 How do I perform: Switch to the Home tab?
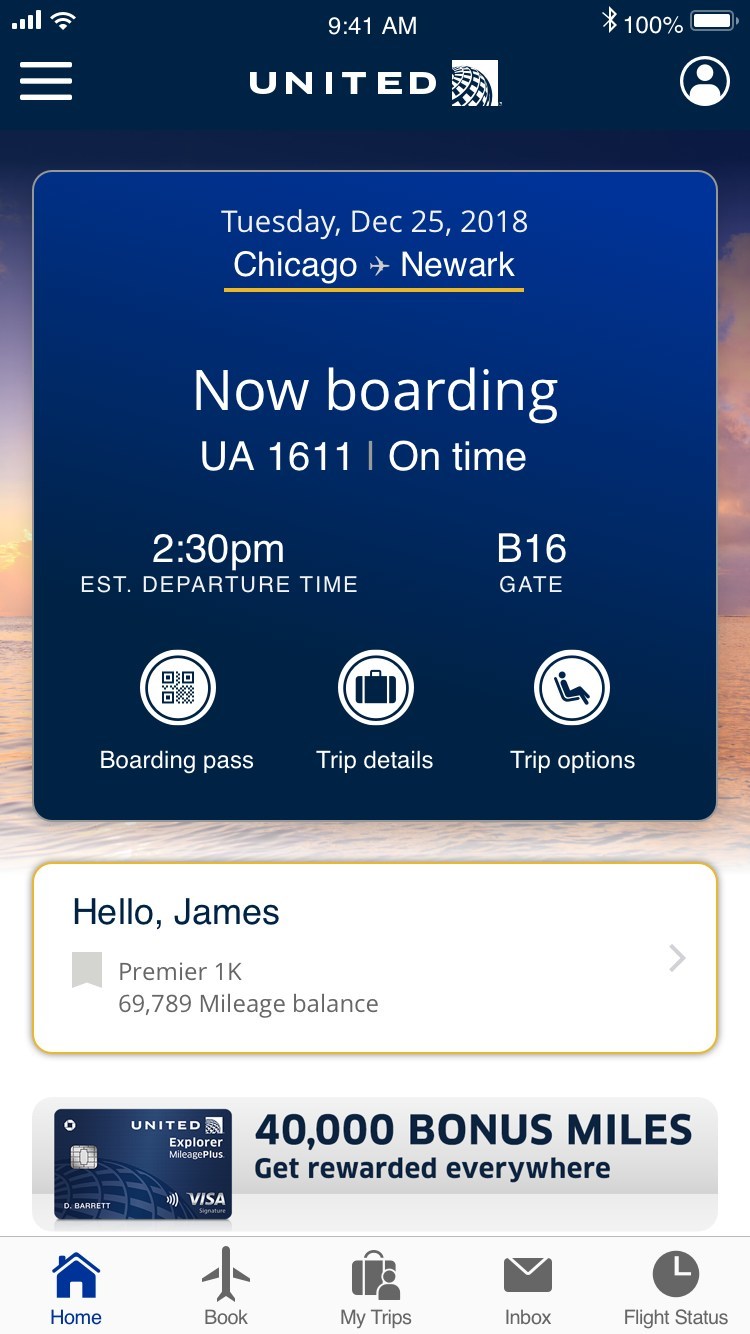76,1288
